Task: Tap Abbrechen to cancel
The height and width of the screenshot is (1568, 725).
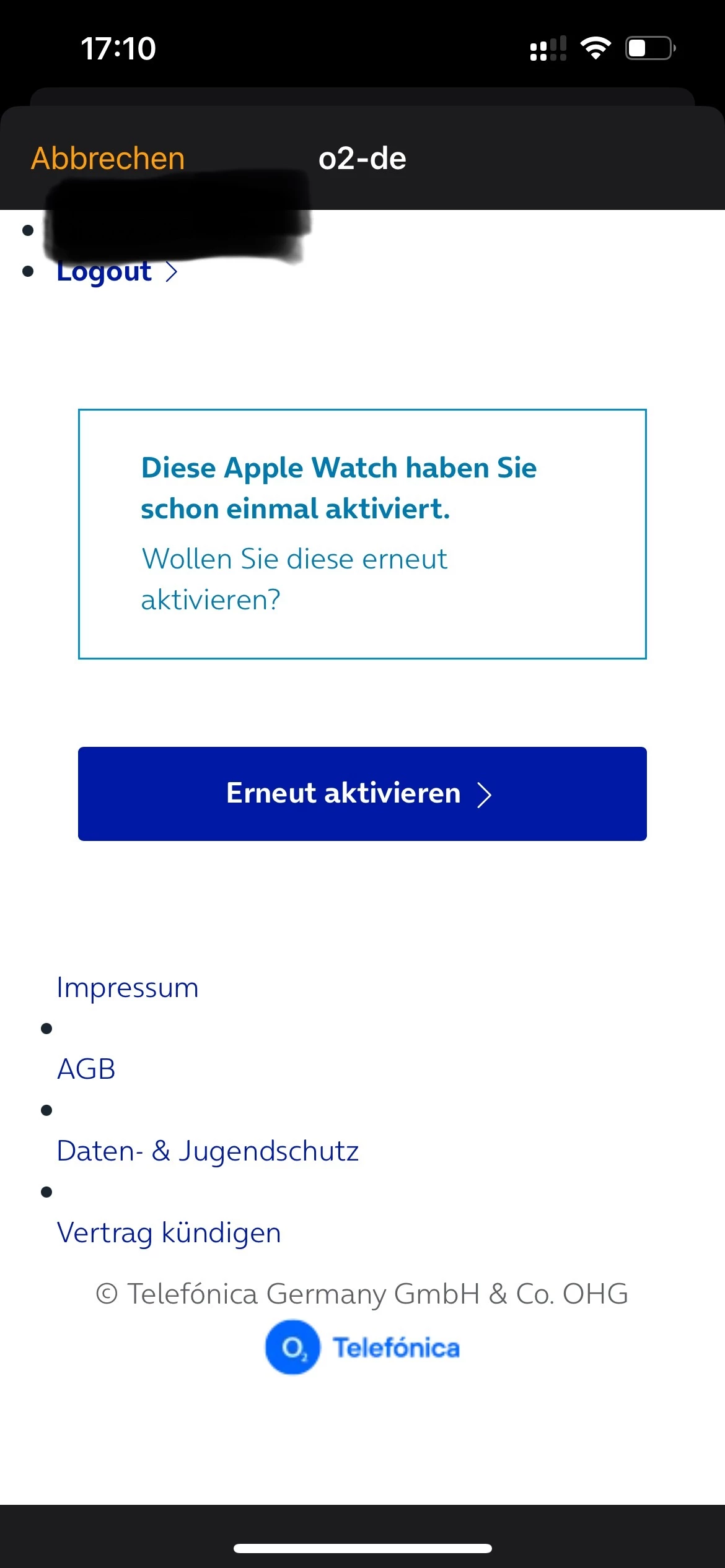Action: point(108,159)
